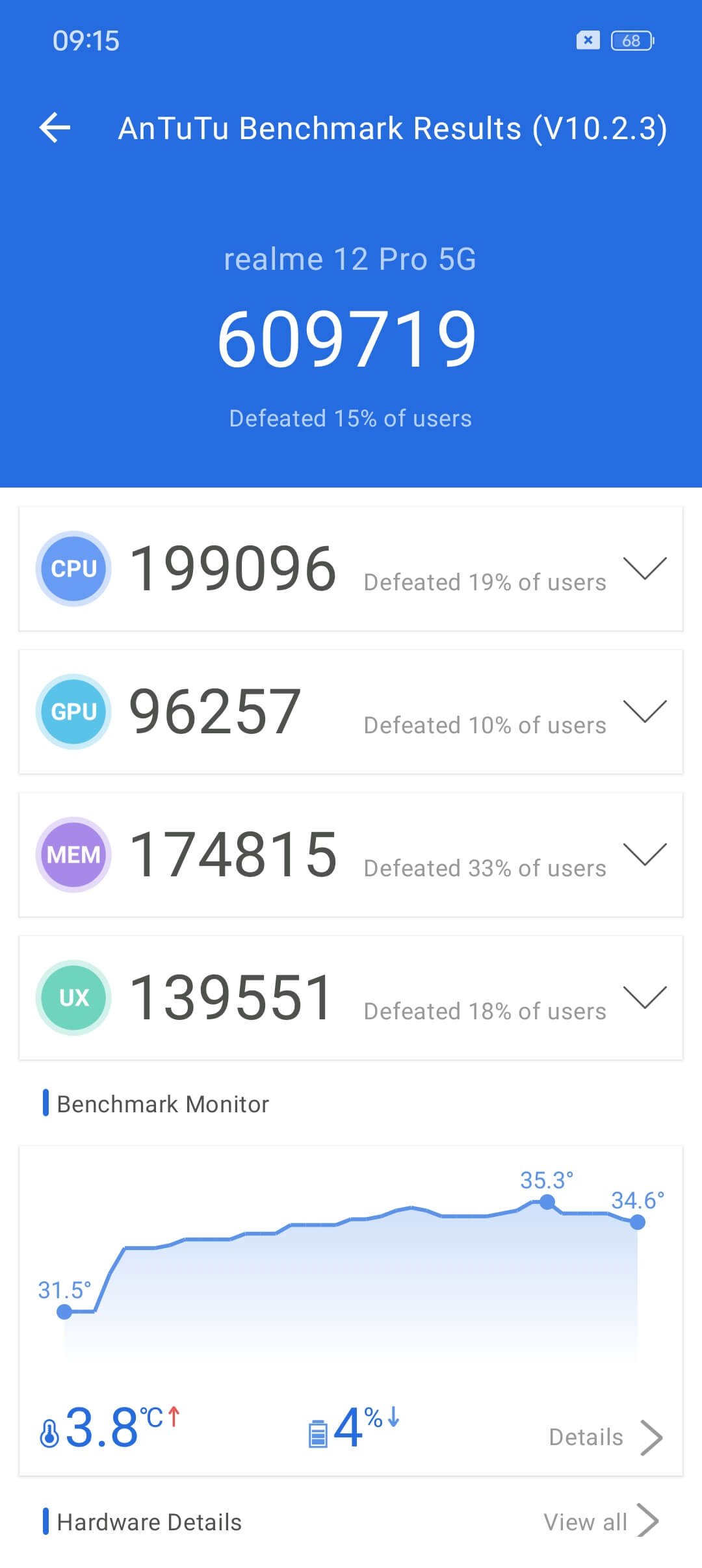702x1568 pixels.
Task: Expand the CPU score breakdown
Action: click(x=644, y=568)
